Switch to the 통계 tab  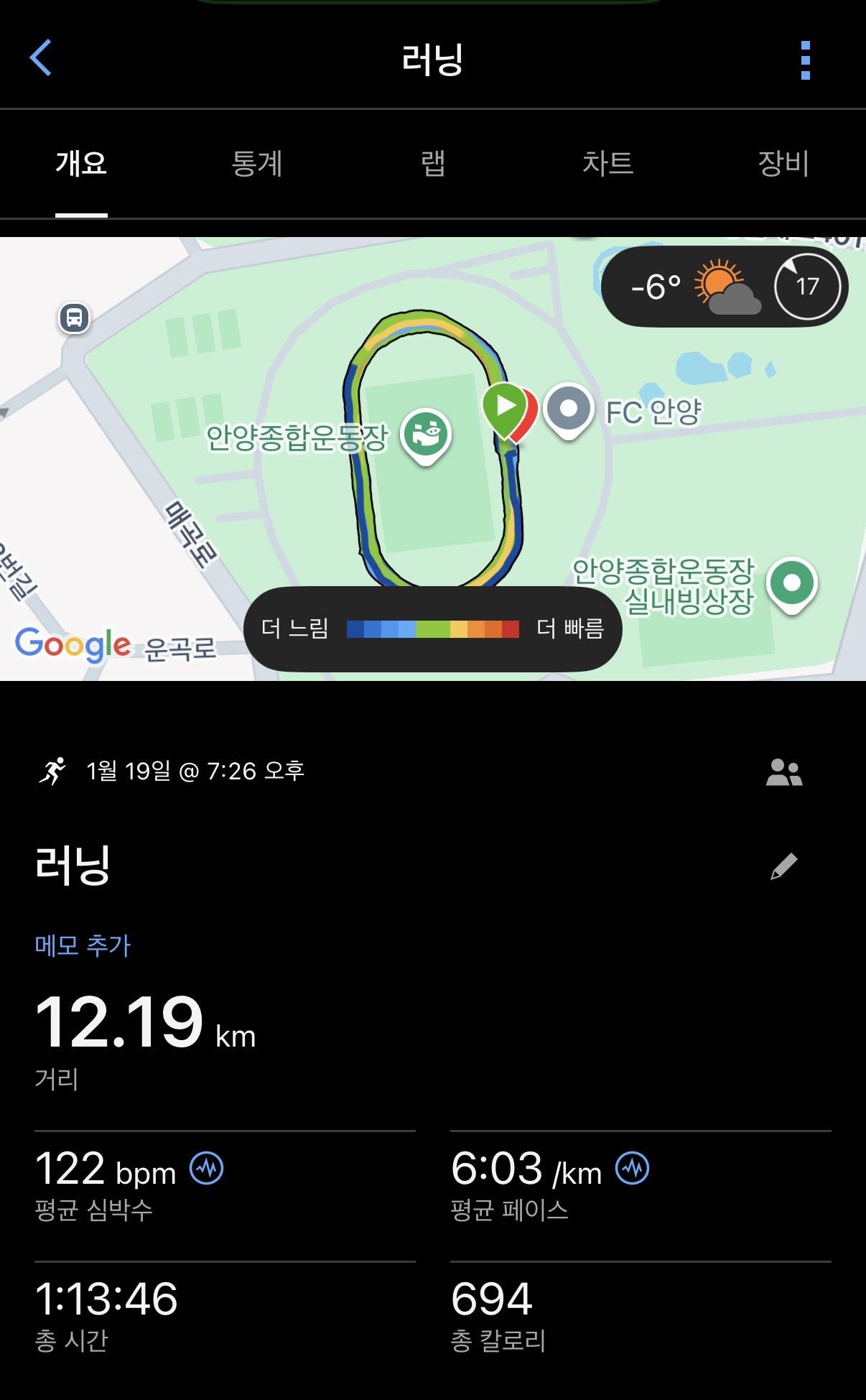(259, 164)
